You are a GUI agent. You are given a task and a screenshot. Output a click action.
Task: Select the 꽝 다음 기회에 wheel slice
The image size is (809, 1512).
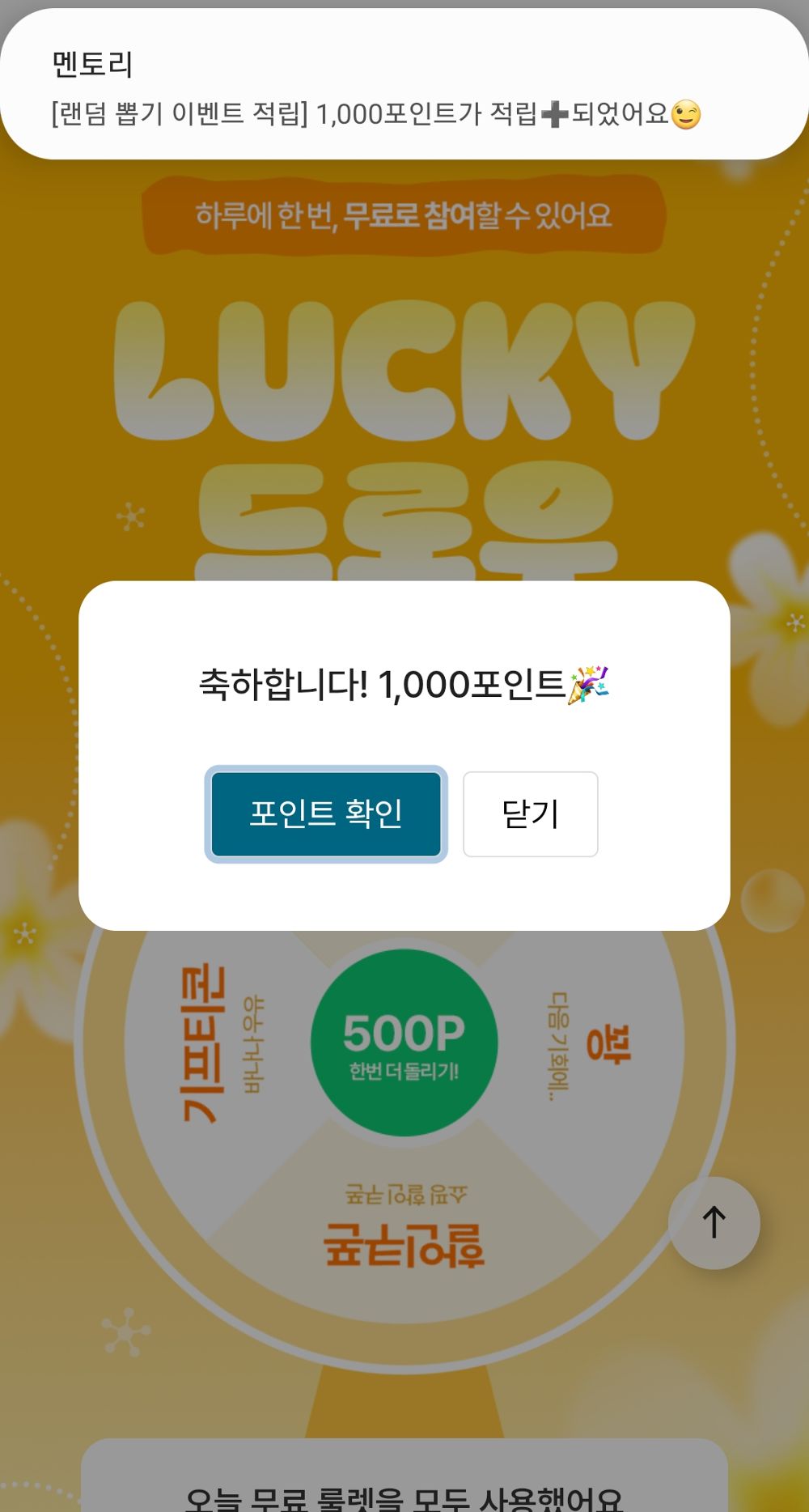[x=599, y=1044]
